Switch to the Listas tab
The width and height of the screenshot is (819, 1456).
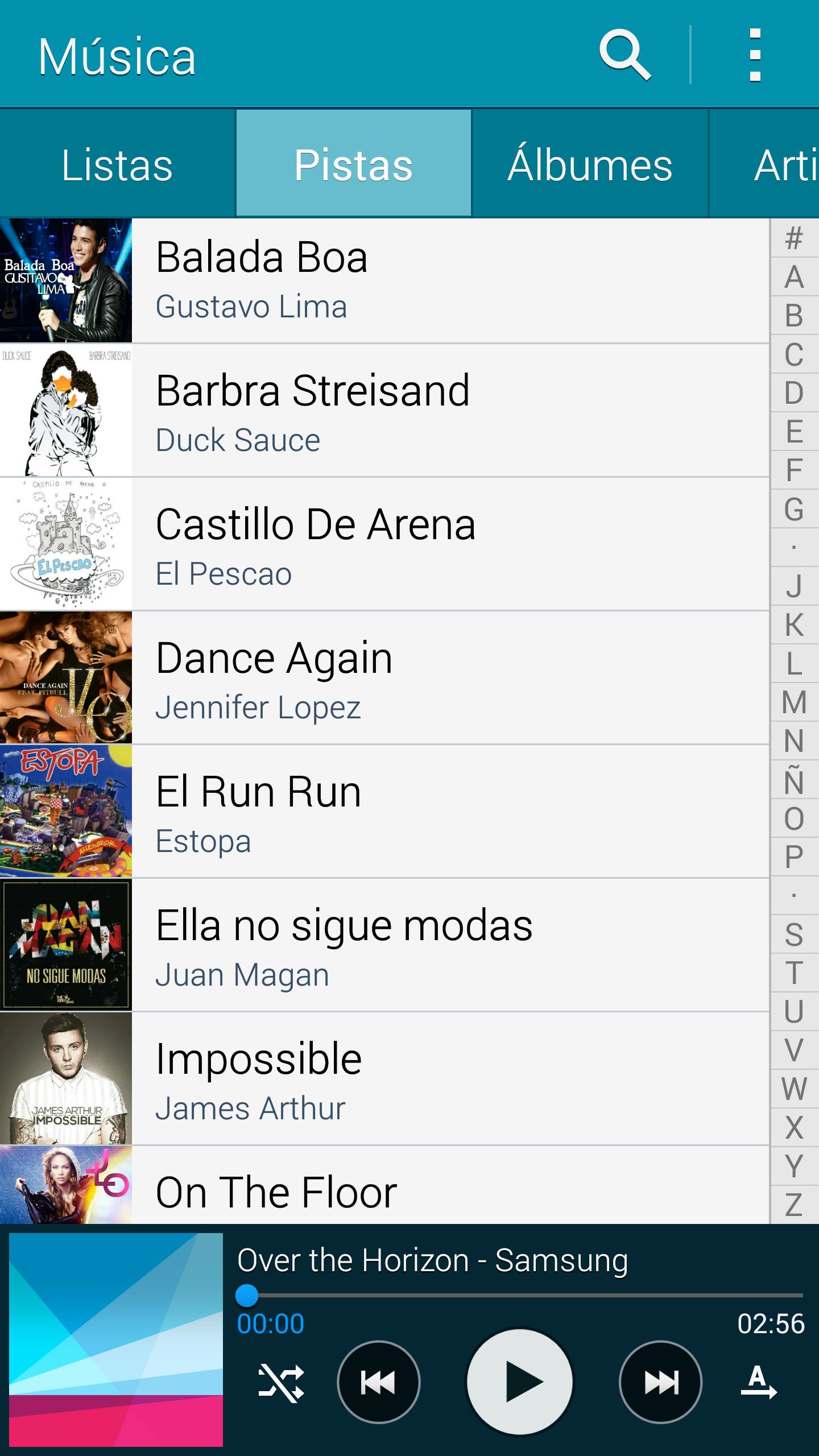tap(117, 165)
